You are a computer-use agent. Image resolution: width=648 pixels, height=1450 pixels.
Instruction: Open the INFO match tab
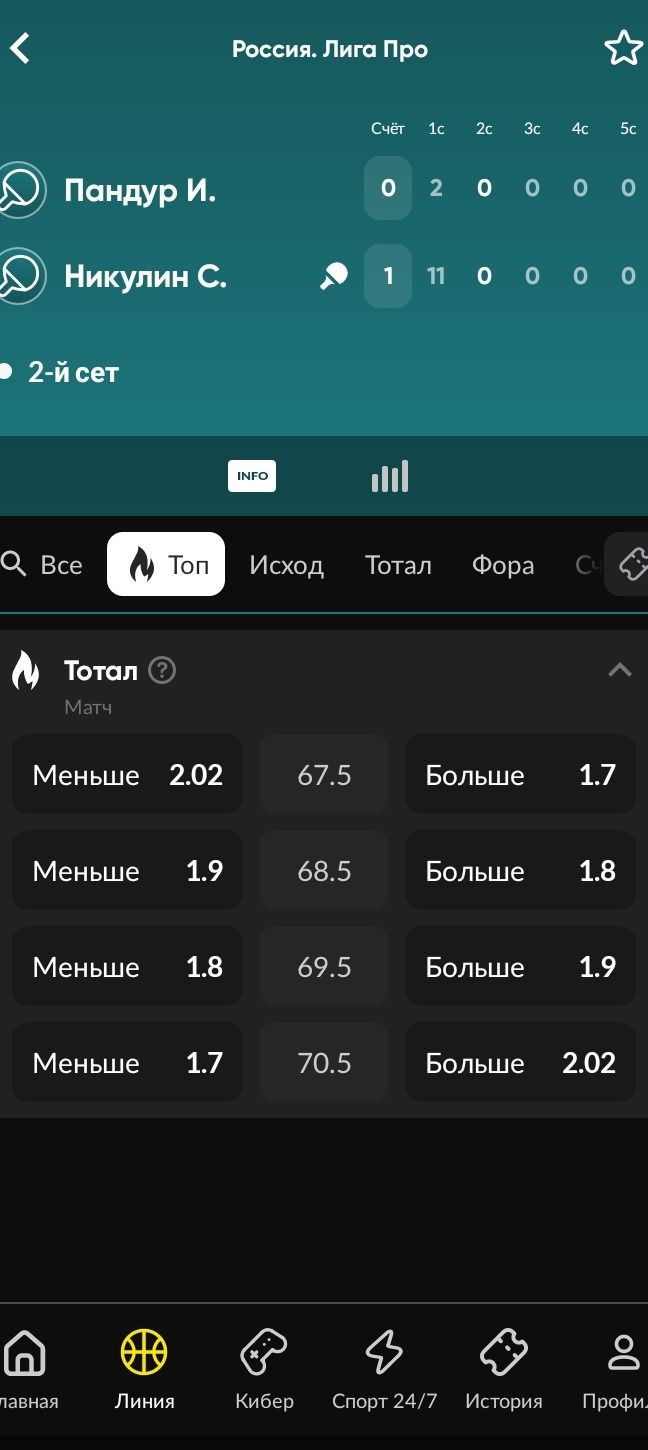point(252,476)
